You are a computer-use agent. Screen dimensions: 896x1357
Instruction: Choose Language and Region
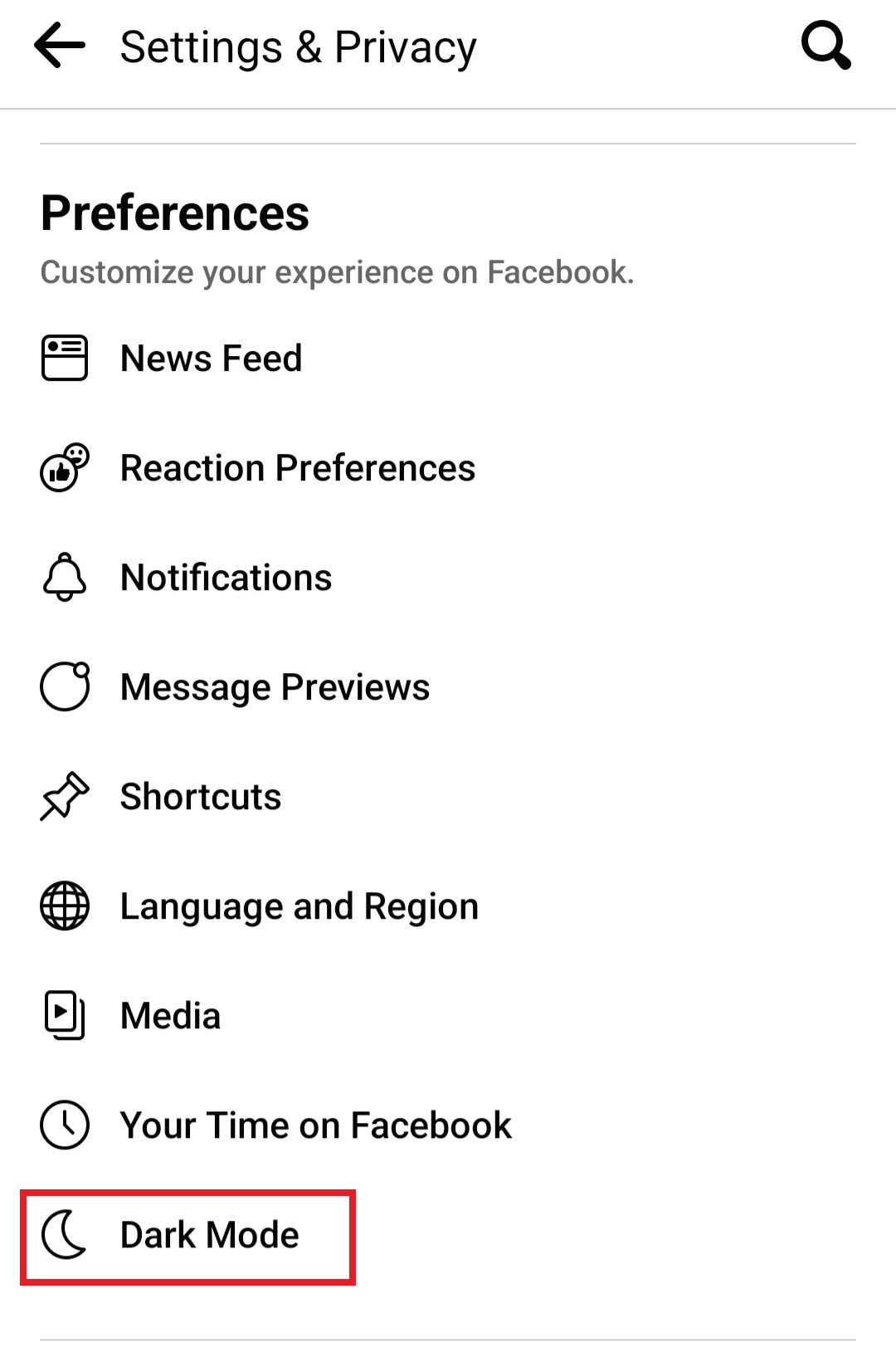click(x=299, y=906)
